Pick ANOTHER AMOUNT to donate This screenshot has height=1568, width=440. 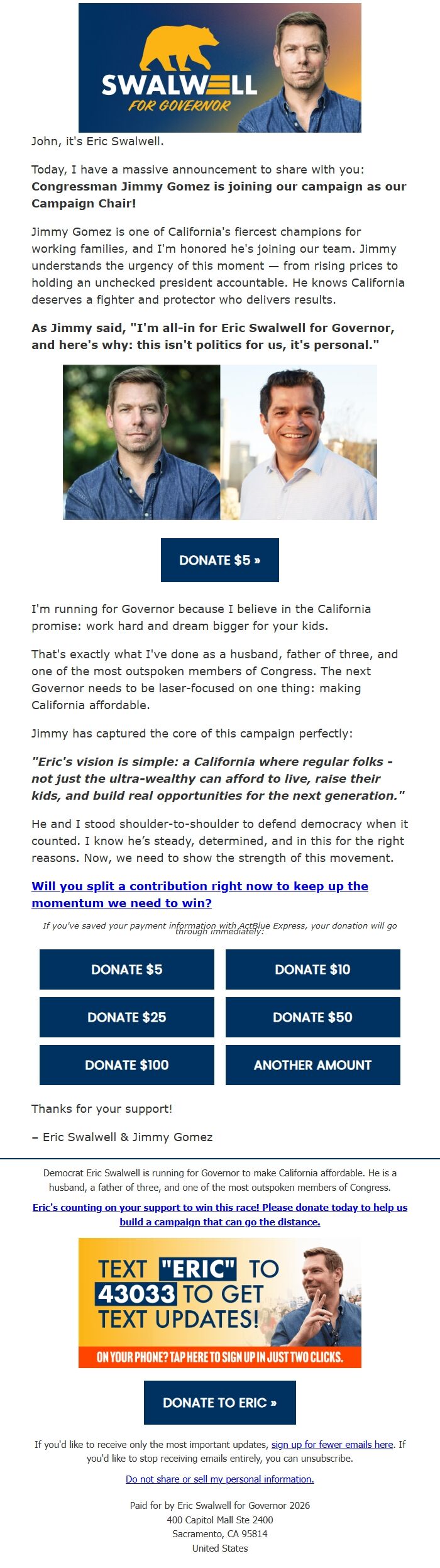312,1064
